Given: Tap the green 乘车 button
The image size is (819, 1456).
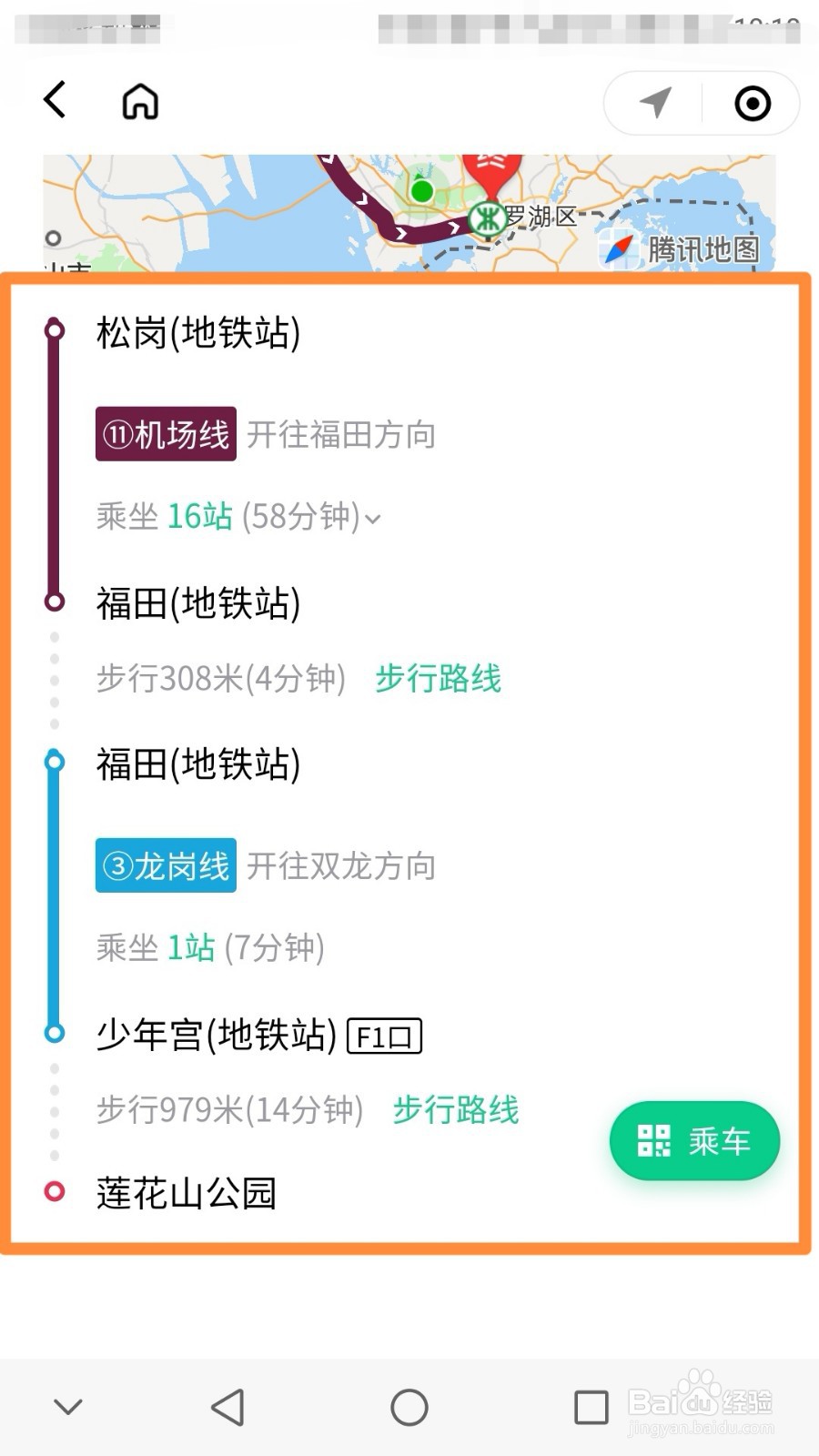Looking at the screenshot, I should (x=694, y=1140).
